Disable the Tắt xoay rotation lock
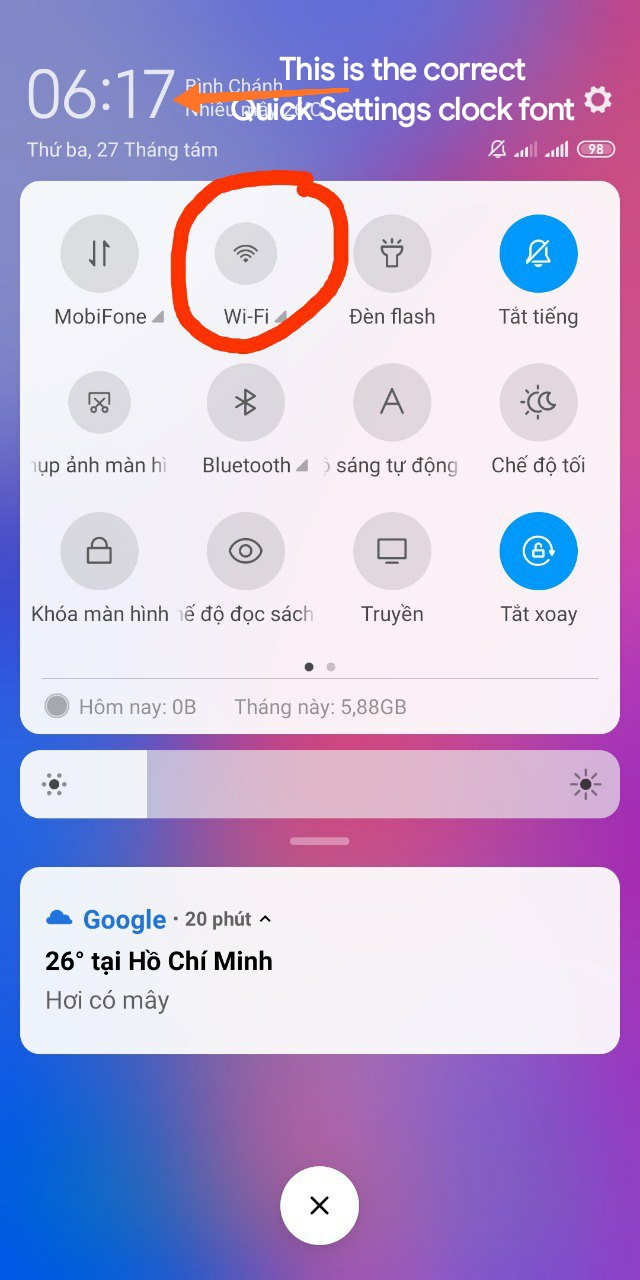The height and width of the screenshot is (1280, 640). [x=538, y=551]
